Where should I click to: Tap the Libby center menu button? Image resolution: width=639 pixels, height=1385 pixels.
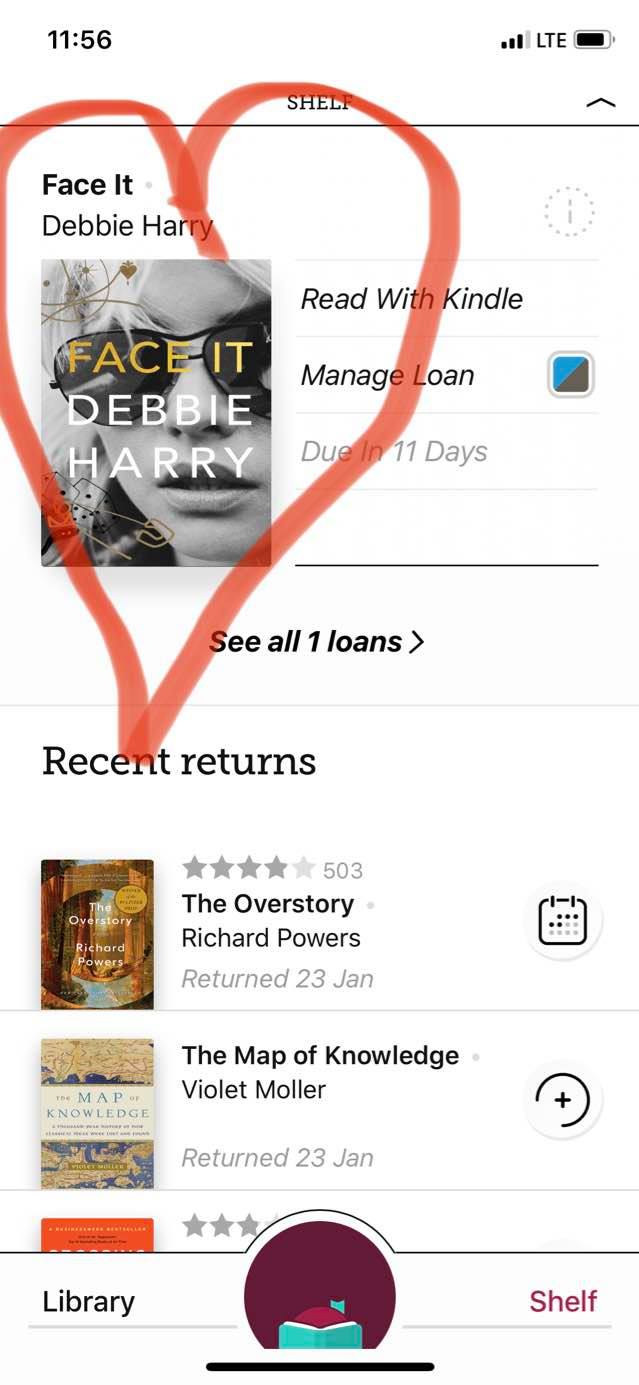(x=320, y=1300)
